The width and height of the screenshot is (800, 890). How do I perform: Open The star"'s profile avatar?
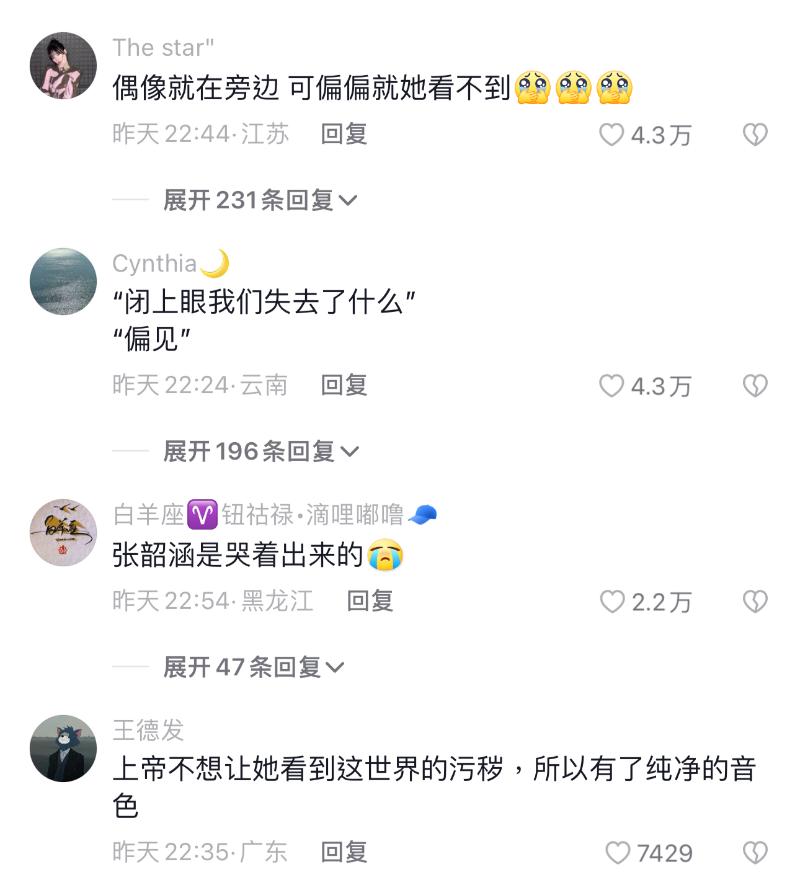64,65
